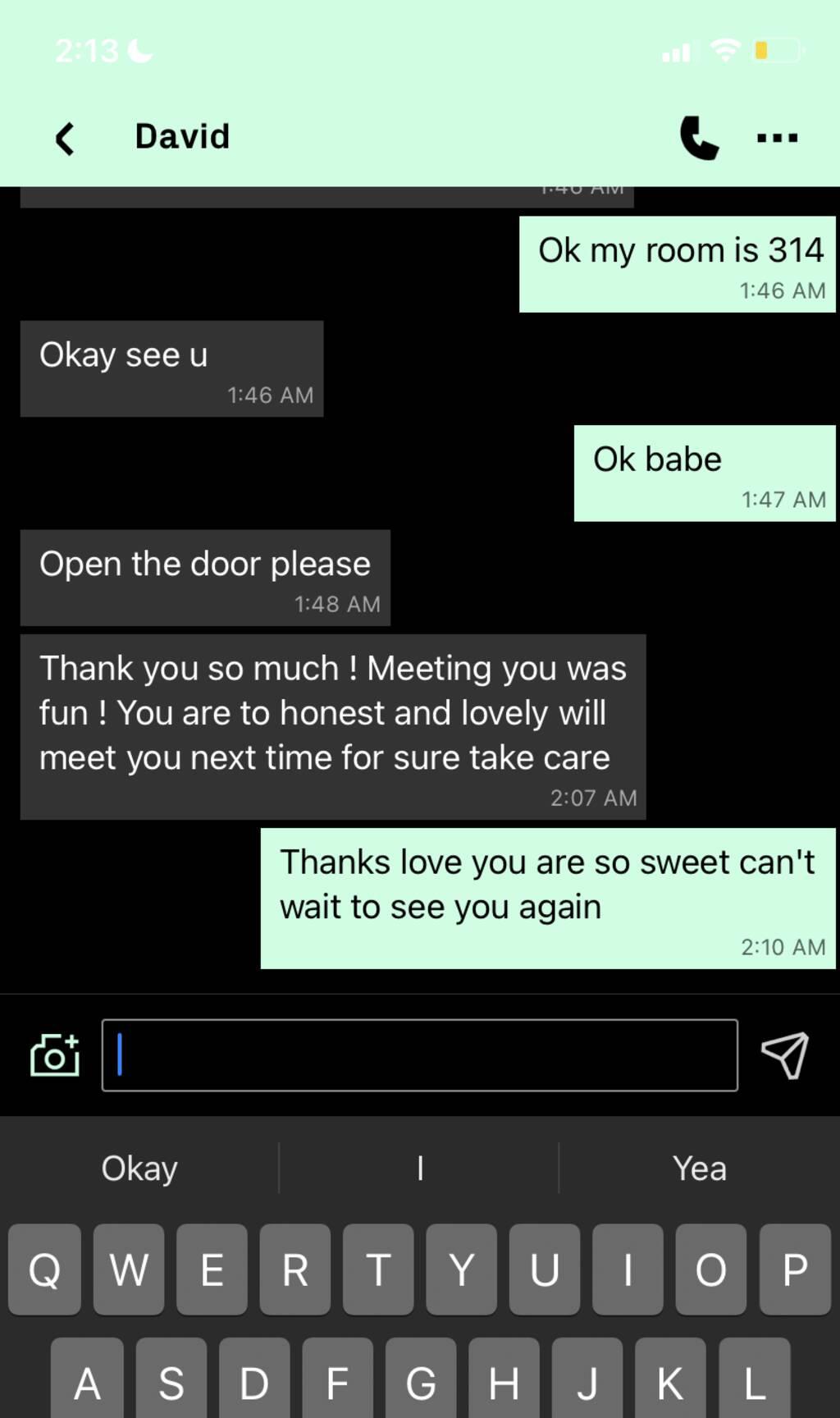Image resolution: width=840 pixels, height=1418 pixels.
Task: Call David using the phone icon
Action: click(x=699, y=137)
